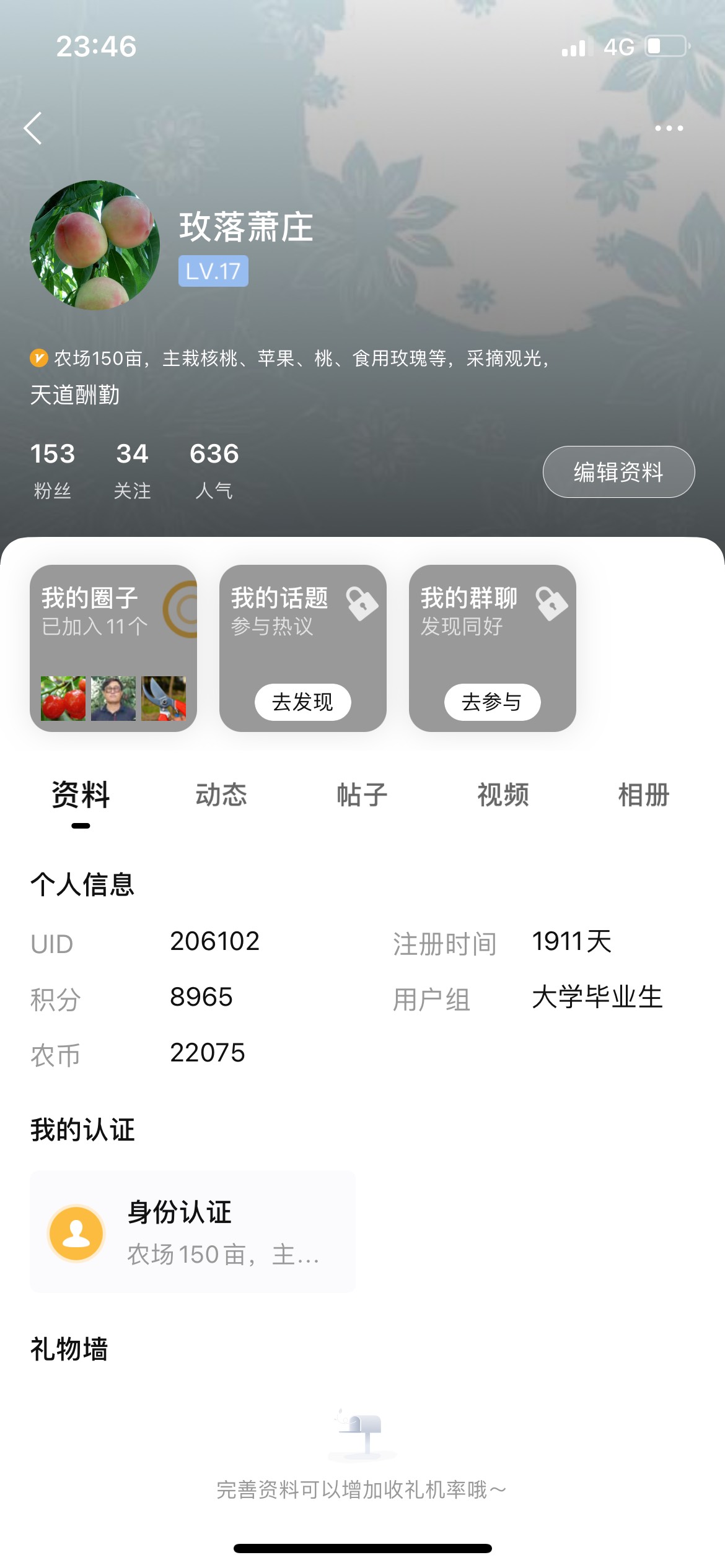The width and height of the screenshot is (725, 1568).
Task: Switch to the 帖子 tab
Action: point(362,795)
